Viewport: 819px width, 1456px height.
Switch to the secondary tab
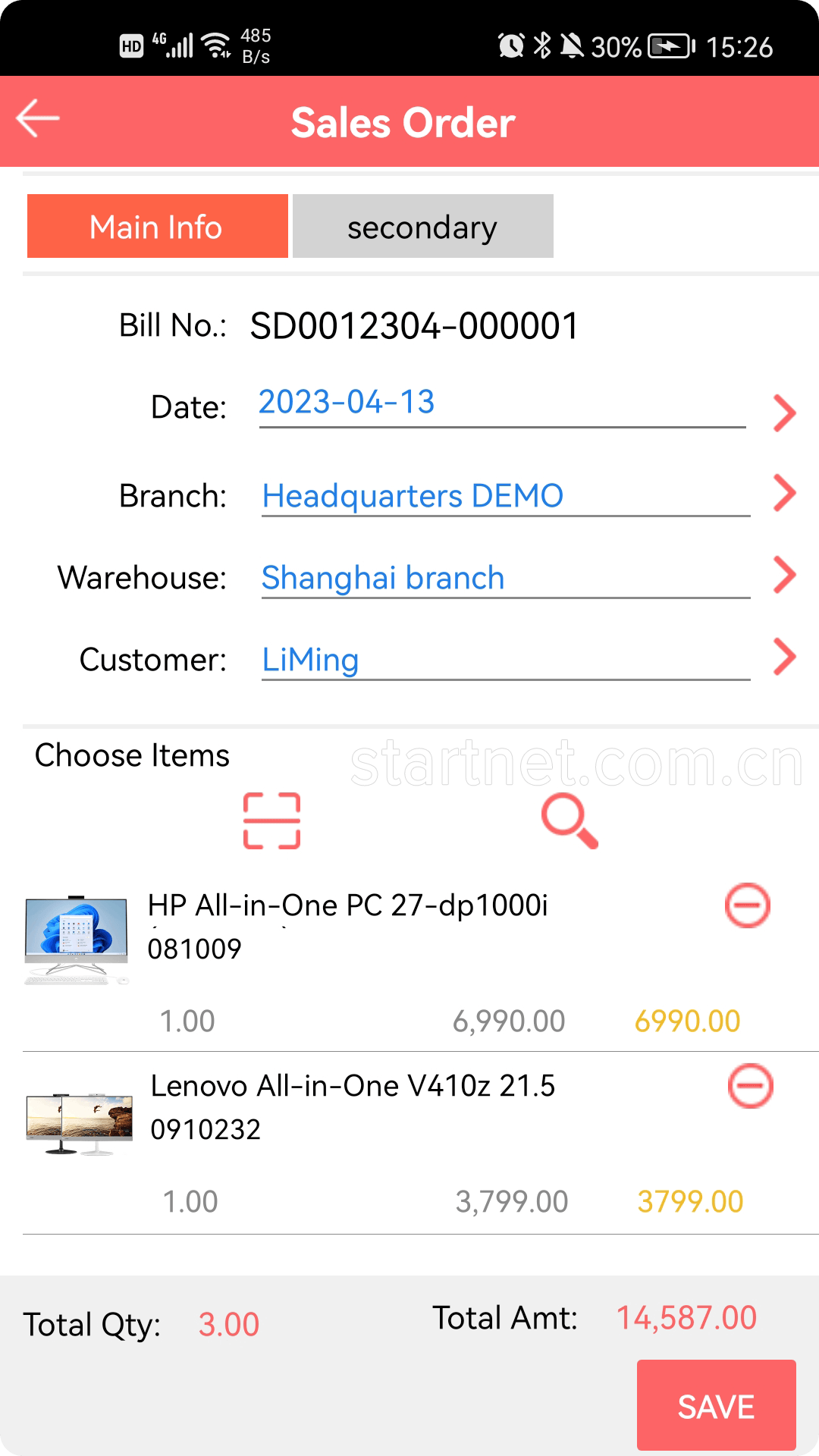(422, 227)
